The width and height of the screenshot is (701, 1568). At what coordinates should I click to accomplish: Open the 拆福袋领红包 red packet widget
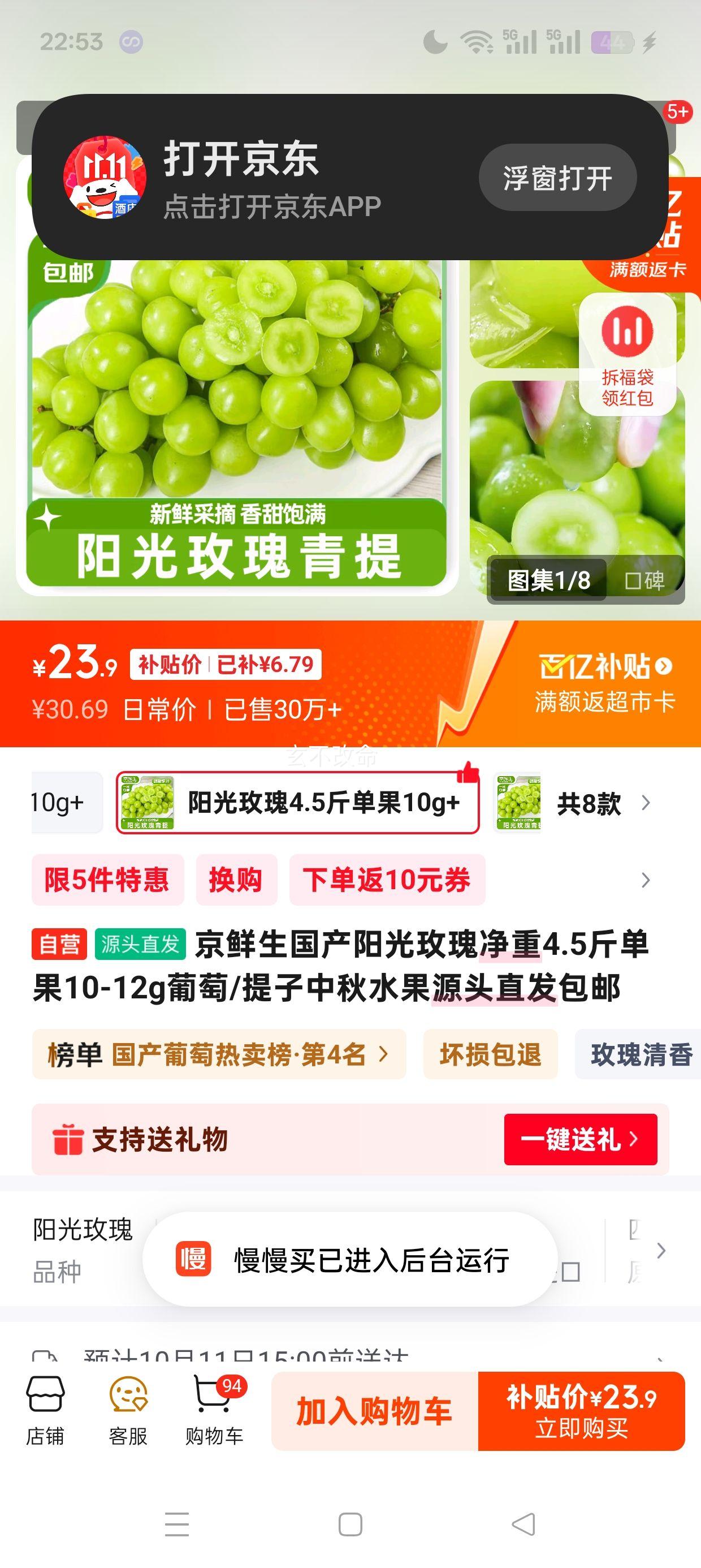coord(627,355)
